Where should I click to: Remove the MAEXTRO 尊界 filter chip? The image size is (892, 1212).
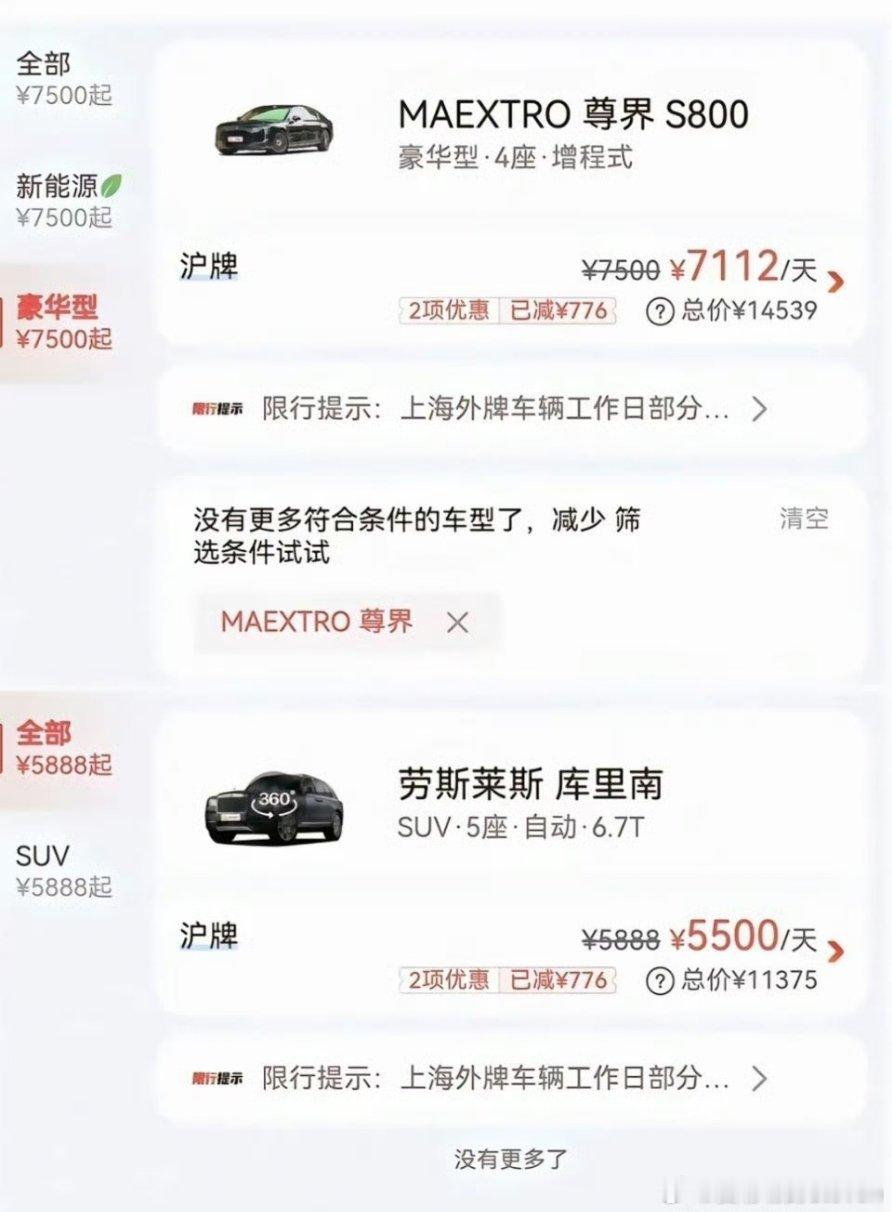click(x=457, y=622)
